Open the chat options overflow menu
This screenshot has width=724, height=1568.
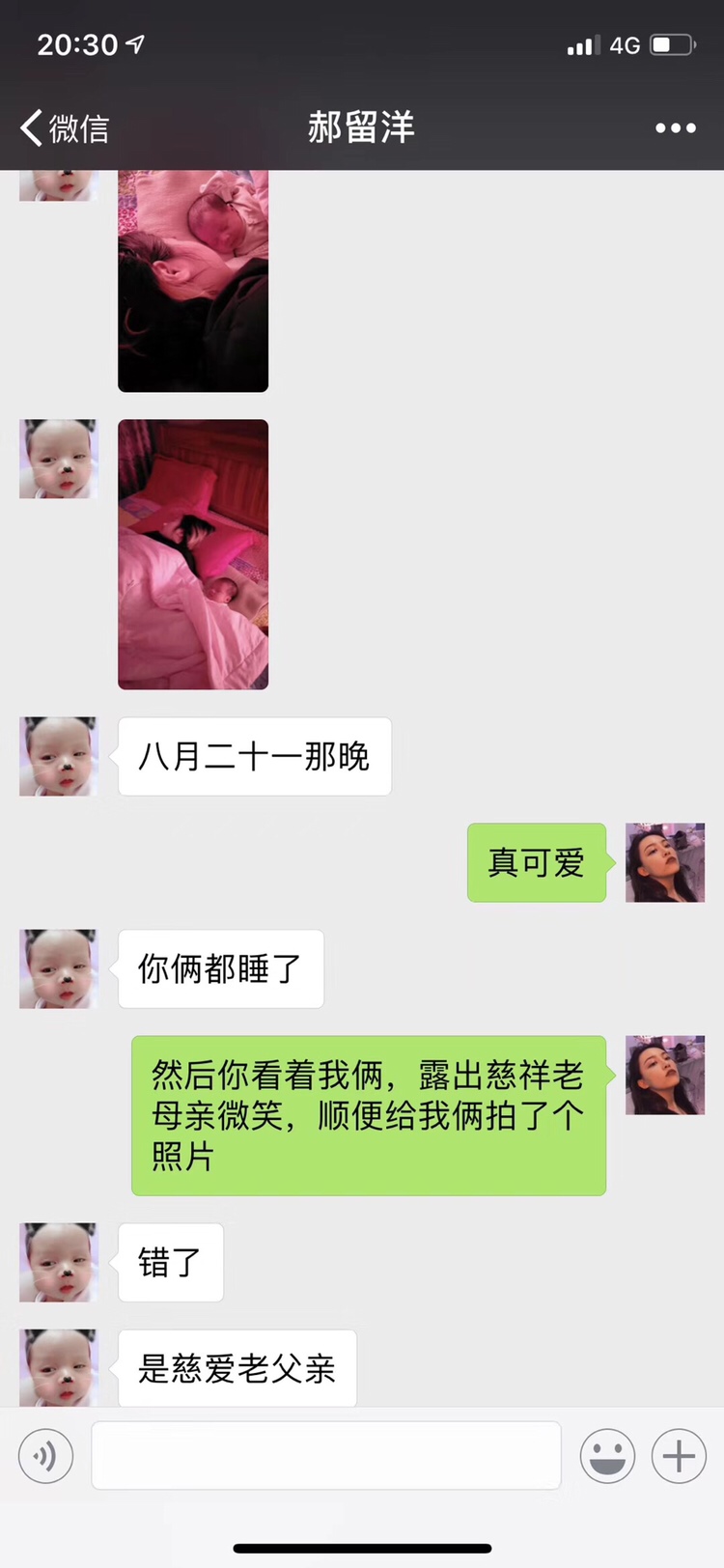tap(675, 127)
